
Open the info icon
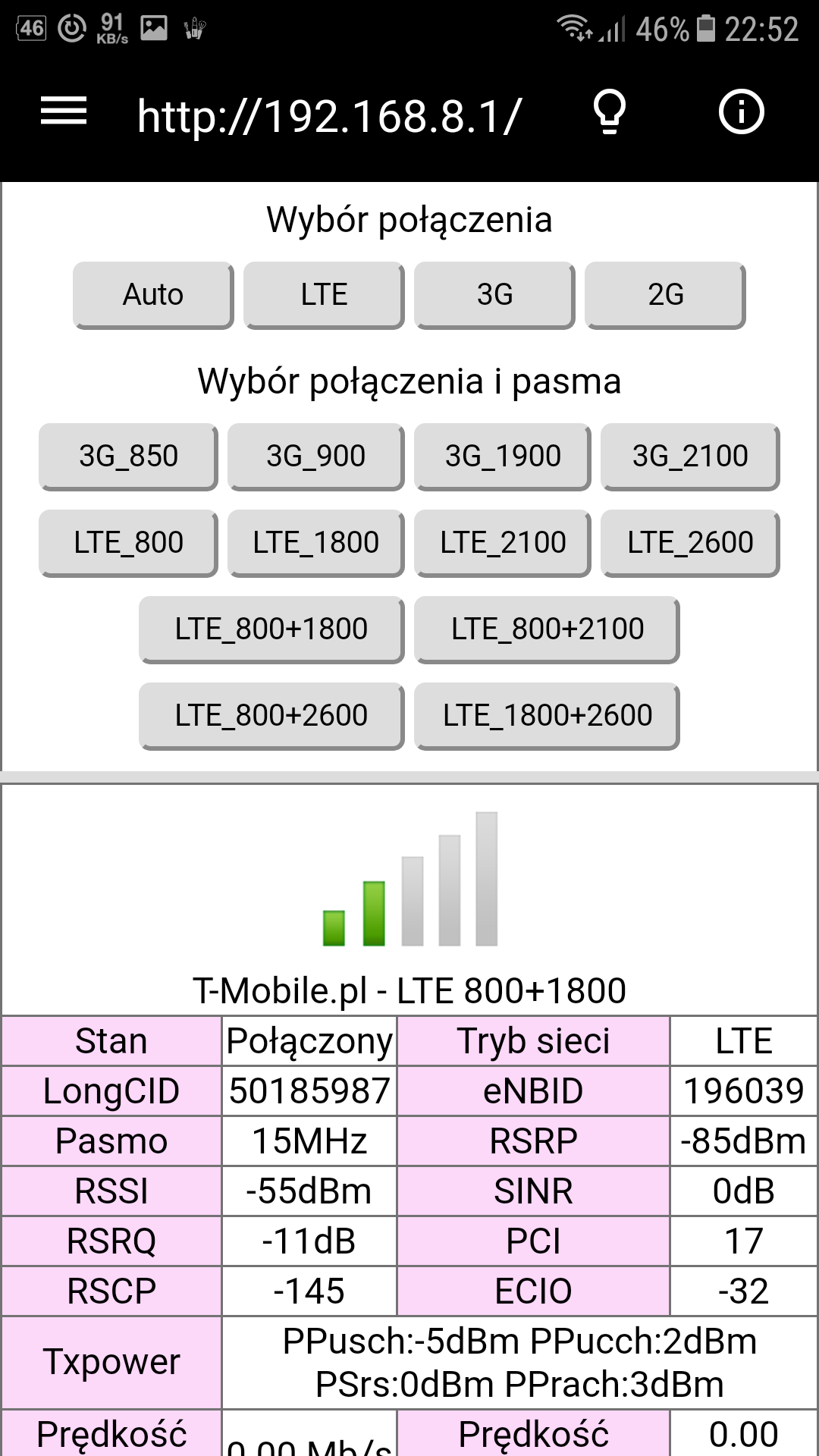click(x=741, y=112)
